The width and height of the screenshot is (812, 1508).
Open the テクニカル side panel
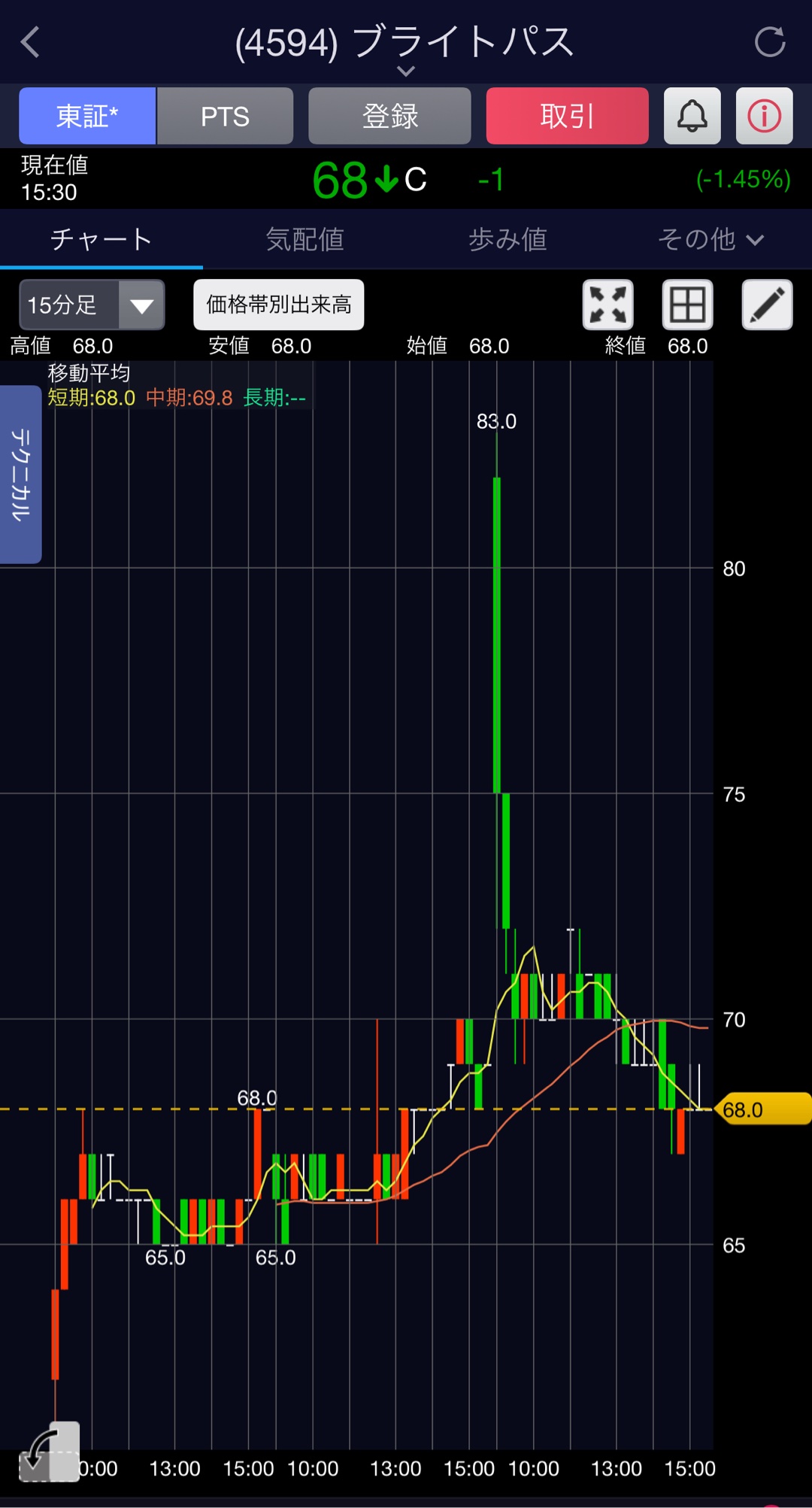(20, 474)
